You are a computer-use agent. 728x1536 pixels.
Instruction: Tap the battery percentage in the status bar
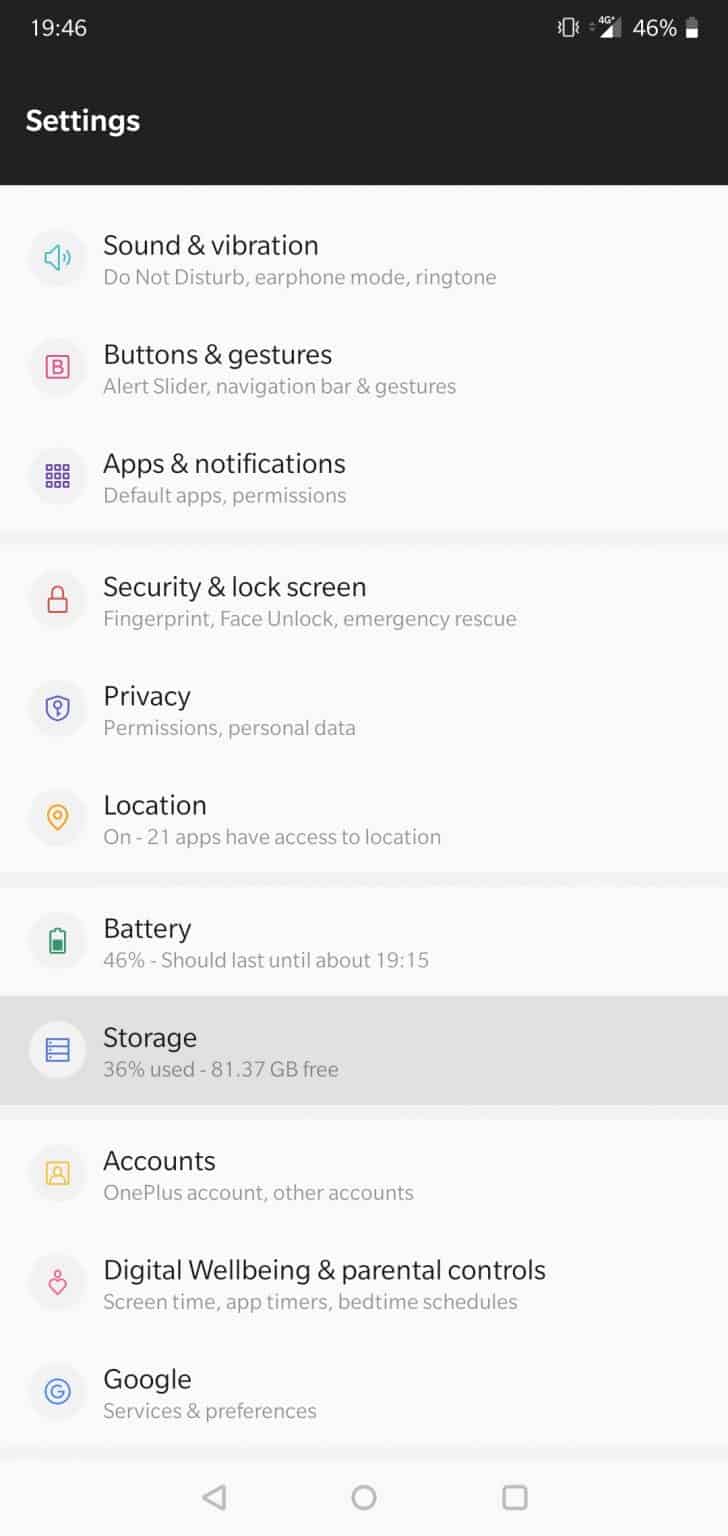655,28
